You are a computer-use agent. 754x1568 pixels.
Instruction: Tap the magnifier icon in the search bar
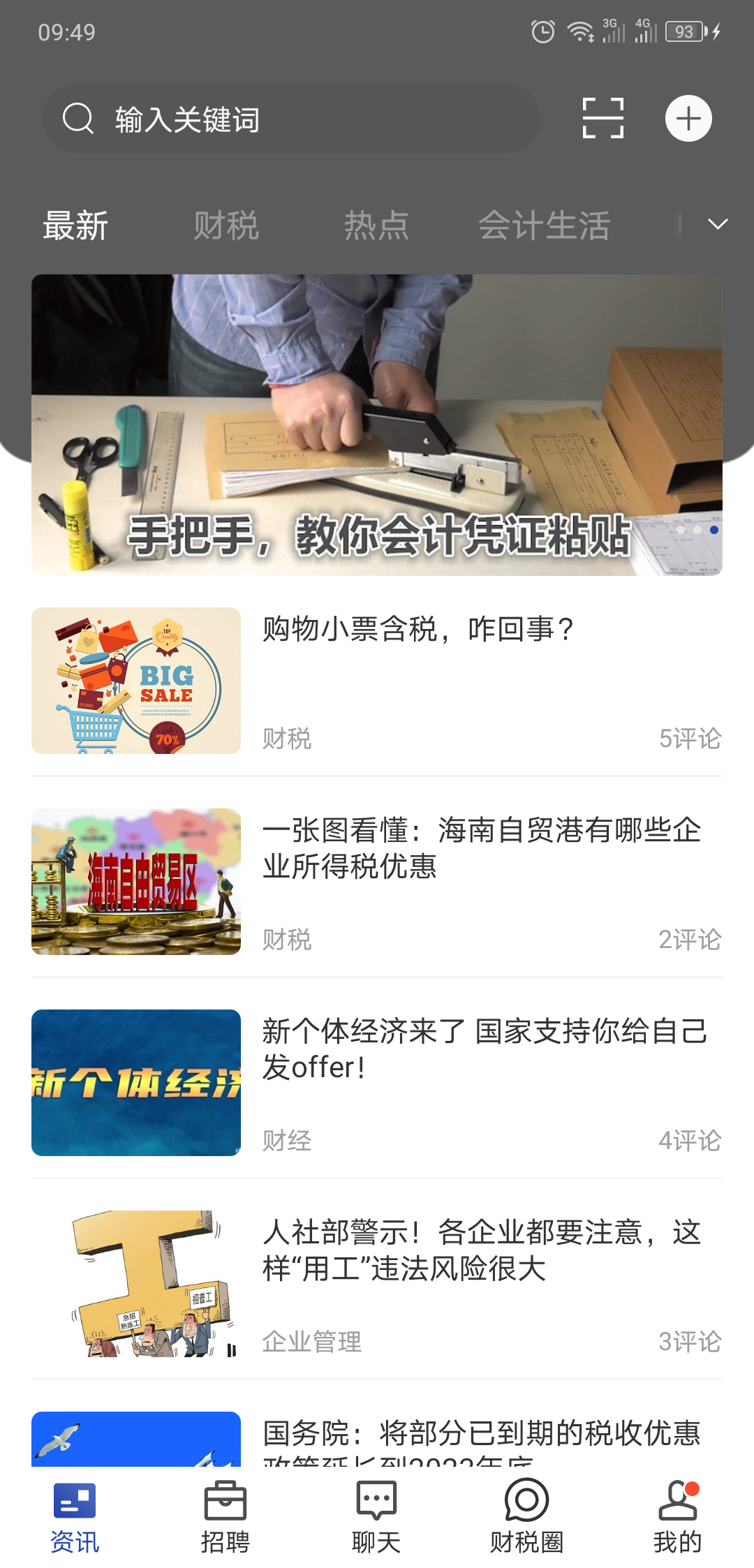coord(79,119)
